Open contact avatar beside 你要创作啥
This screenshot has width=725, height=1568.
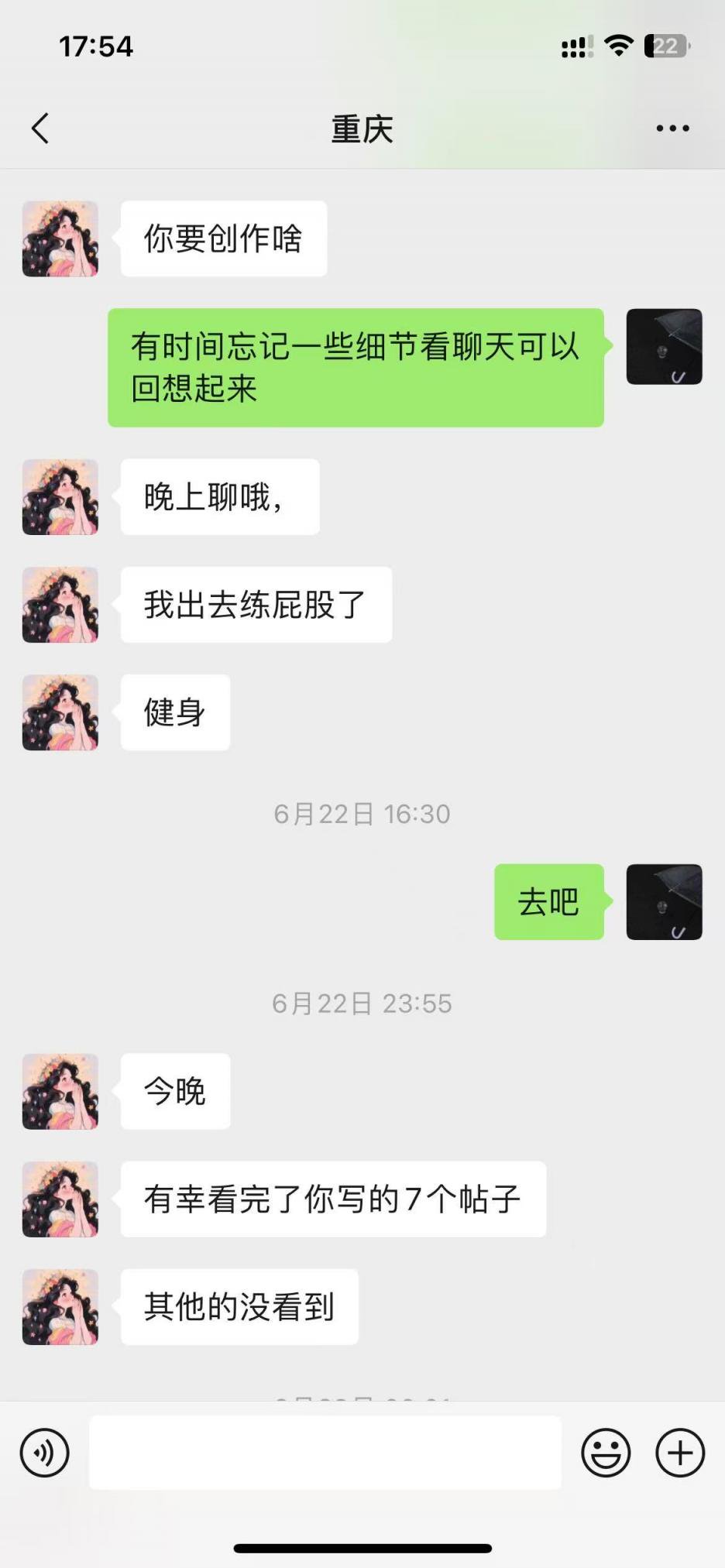pyautogui.click(x=60, y=239)
